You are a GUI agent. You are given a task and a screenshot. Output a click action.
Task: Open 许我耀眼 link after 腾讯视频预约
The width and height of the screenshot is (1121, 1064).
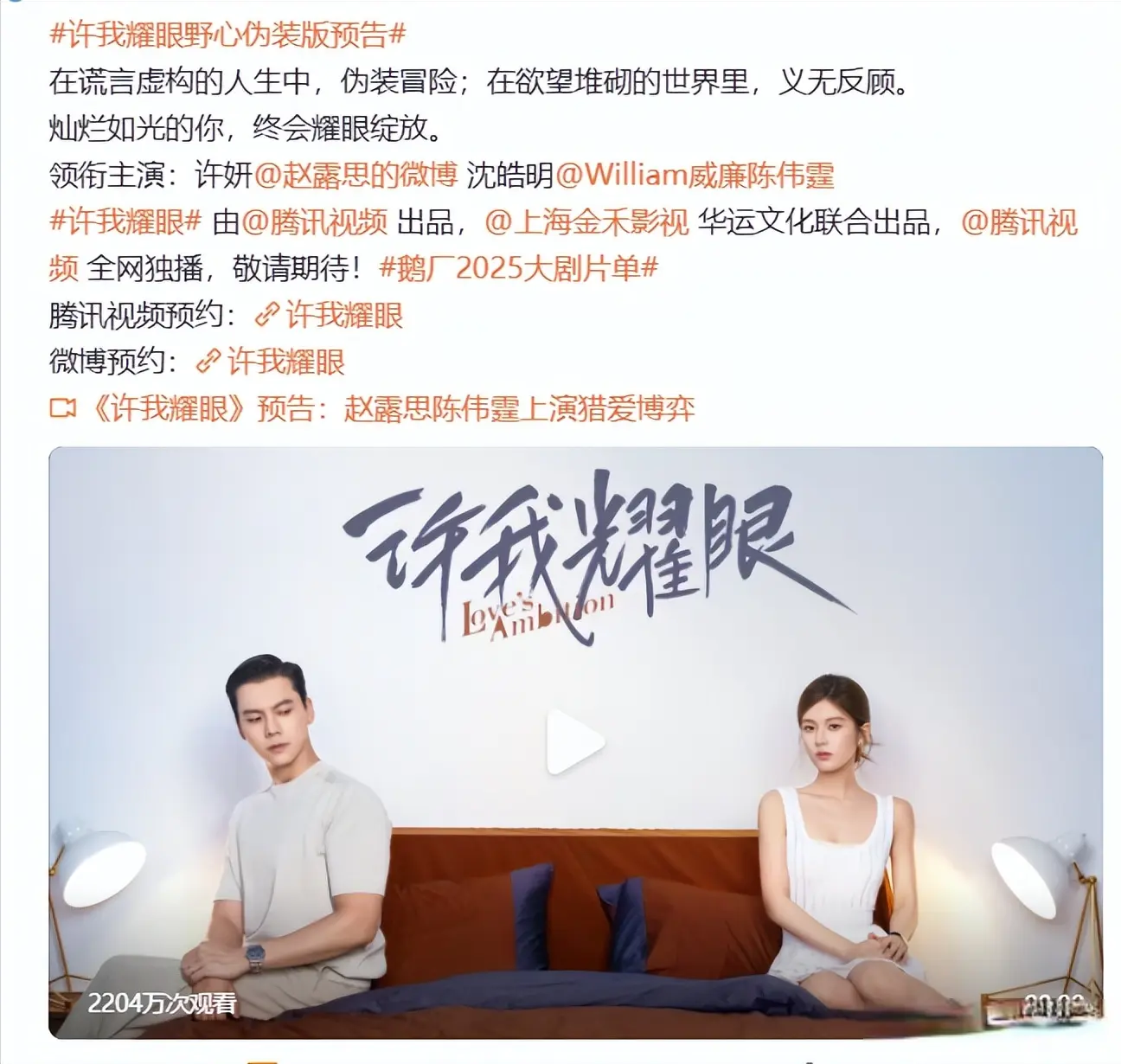coord(343,316)
